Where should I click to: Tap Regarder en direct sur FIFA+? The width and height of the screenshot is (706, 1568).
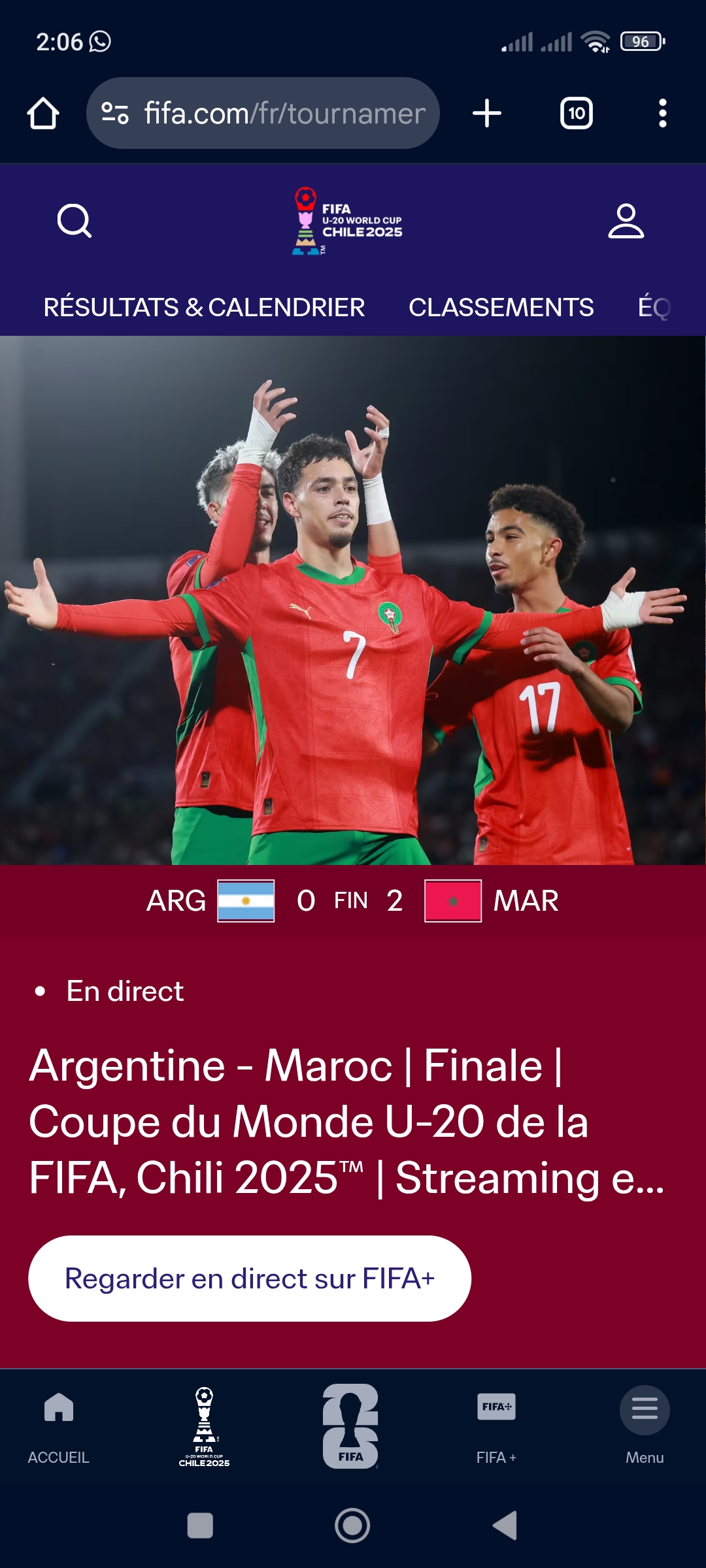point(249,1279)
